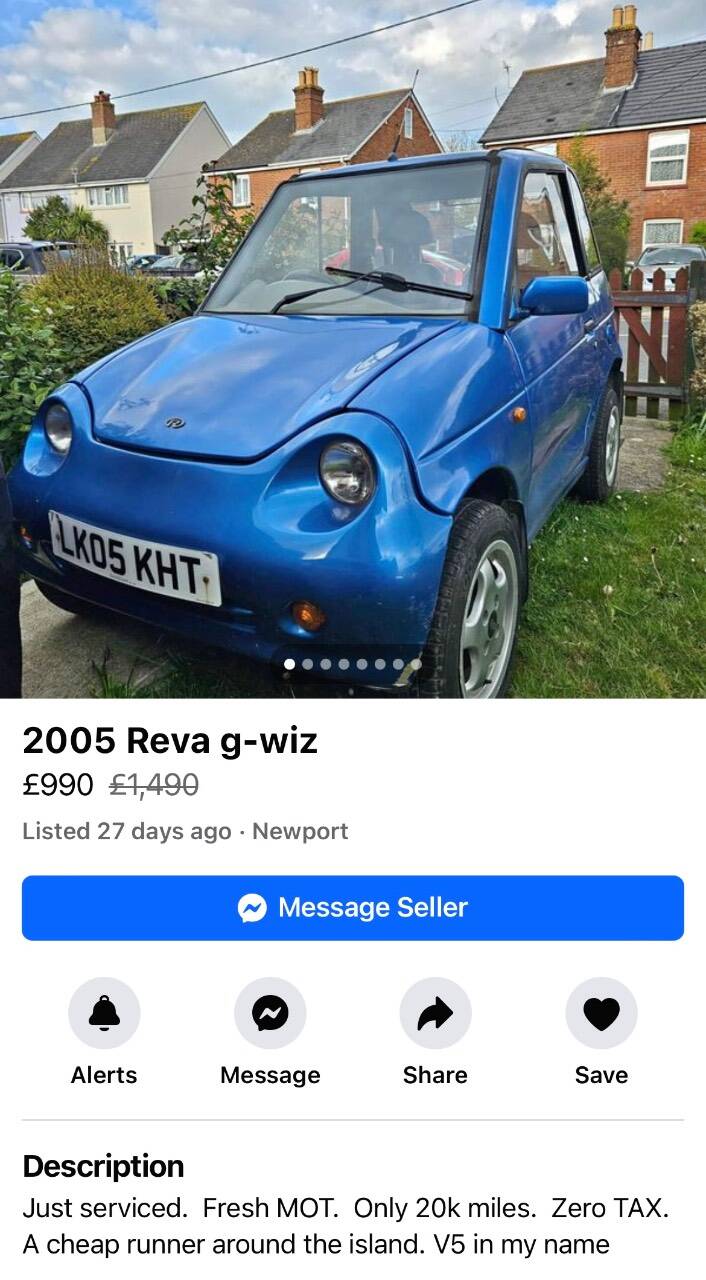Open the blue car listing photo
The height and width of the screenshot is (1280, 706).
(x=353, y=349)
